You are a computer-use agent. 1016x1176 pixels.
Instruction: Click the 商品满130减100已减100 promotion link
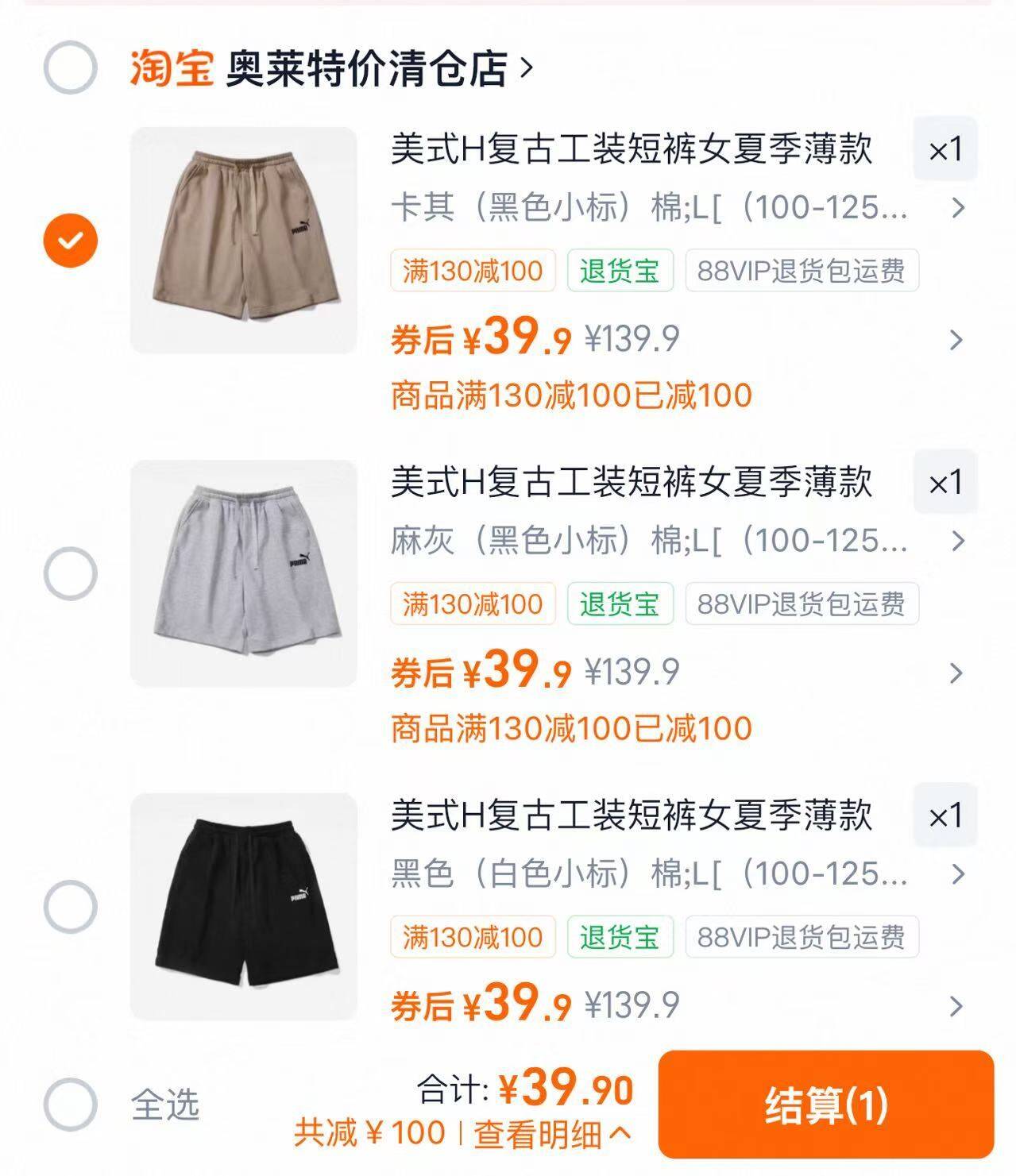point(570,393)
